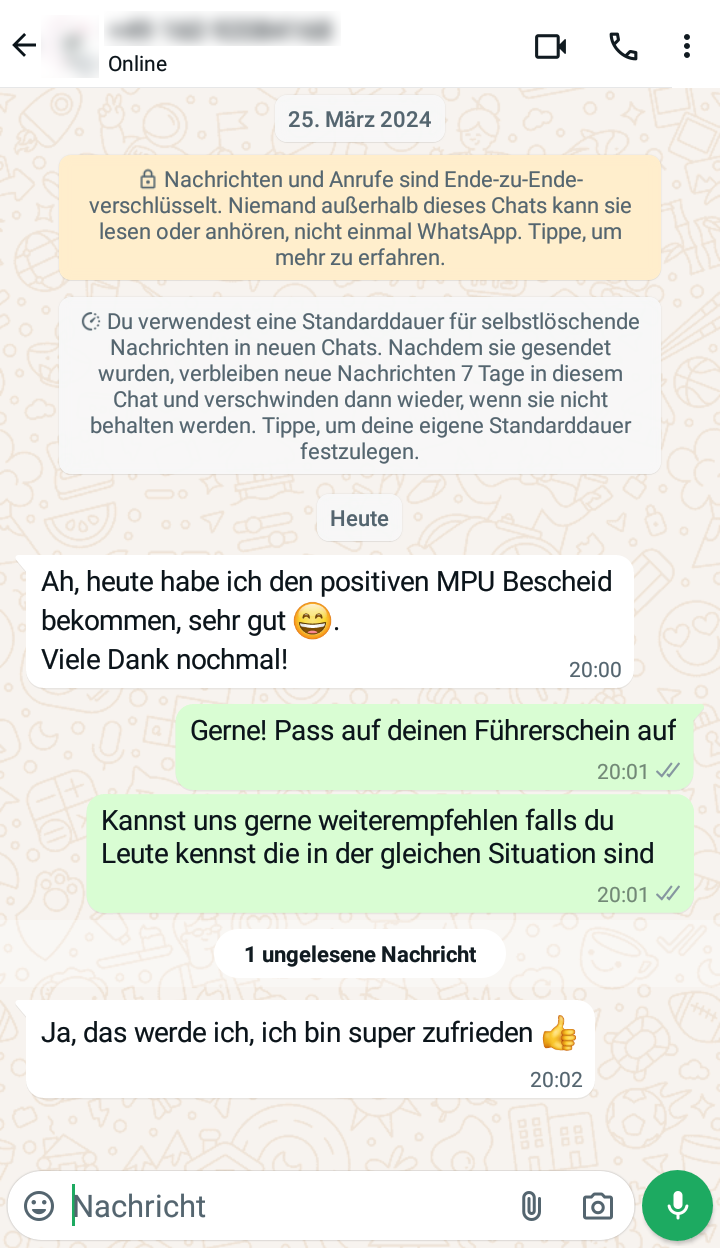Tap the laughing emoji in the MPU message
This screenshot has width=720, height=1248.
(x=311, y=622)
